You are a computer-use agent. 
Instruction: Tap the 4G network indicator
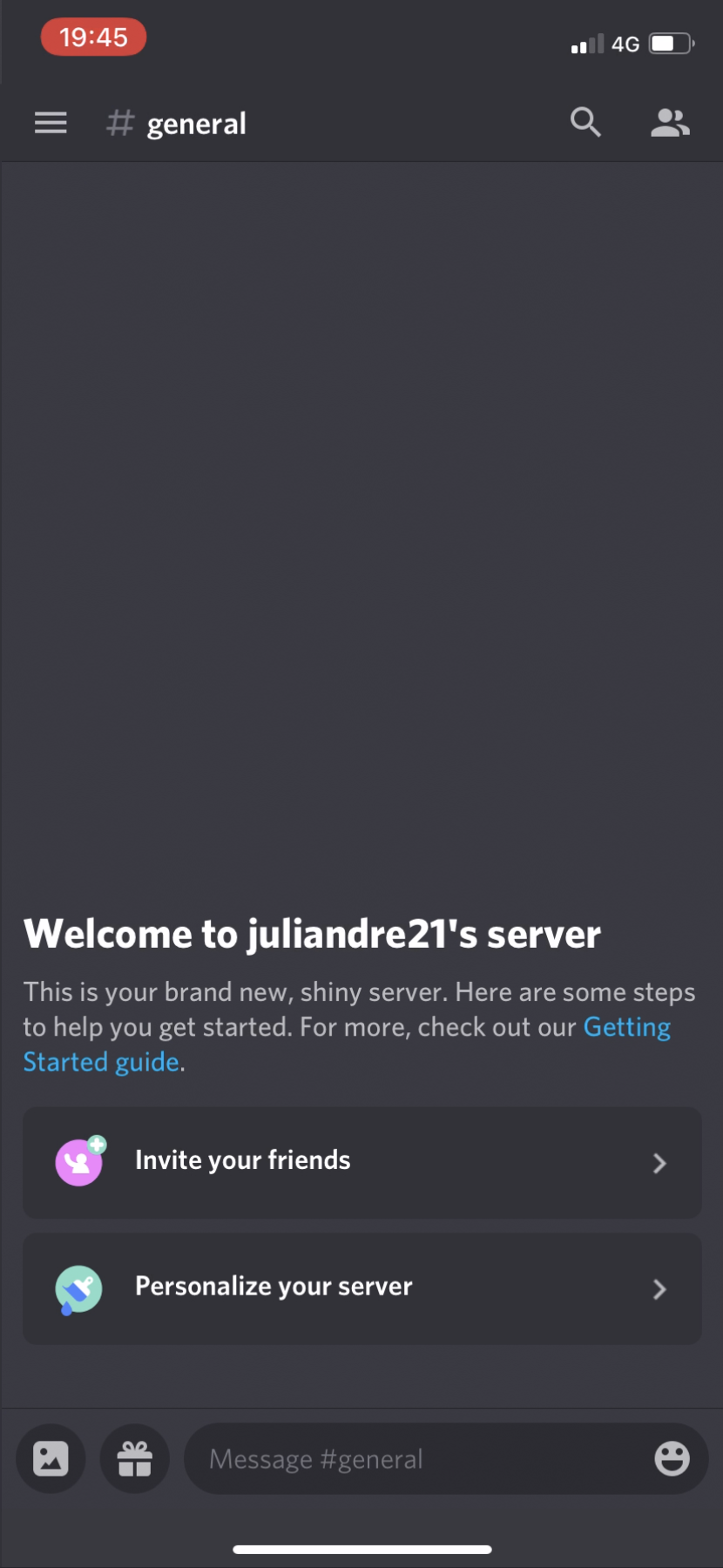click(x=626, y=44)
